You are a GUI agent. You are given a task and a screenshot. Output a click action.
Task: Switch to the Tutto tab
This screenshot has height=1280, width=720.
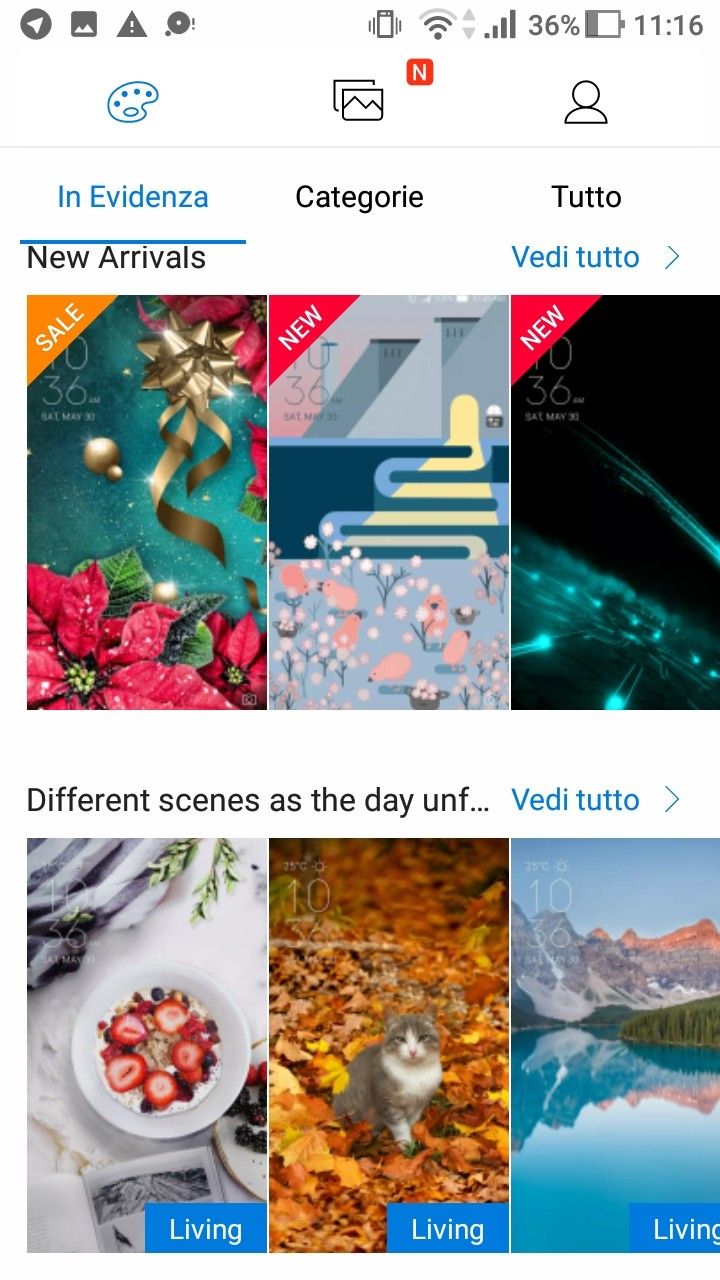coord(586,197)
